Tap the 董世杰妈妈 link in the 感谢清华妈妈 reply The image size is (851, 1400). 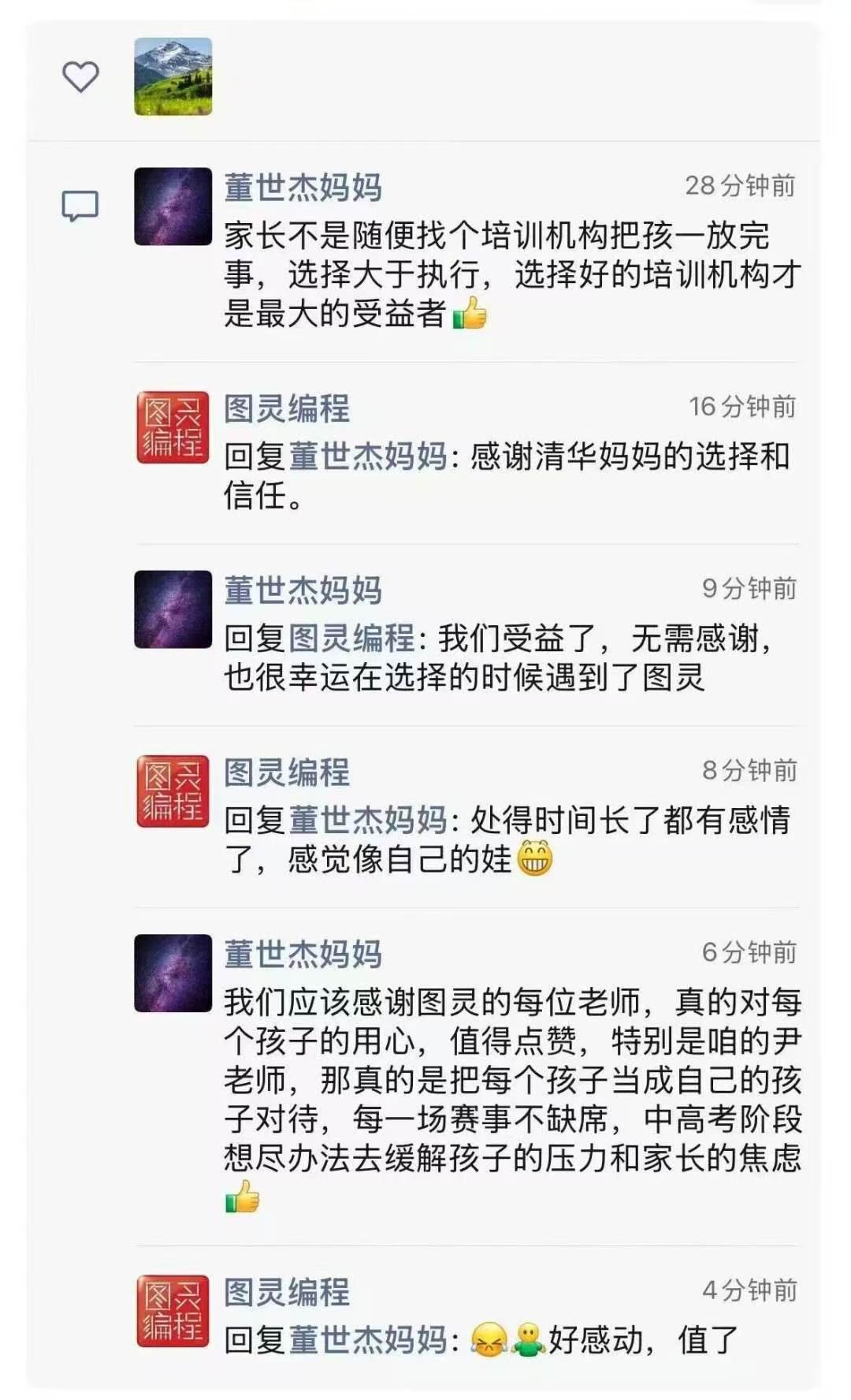click(368, 456)
